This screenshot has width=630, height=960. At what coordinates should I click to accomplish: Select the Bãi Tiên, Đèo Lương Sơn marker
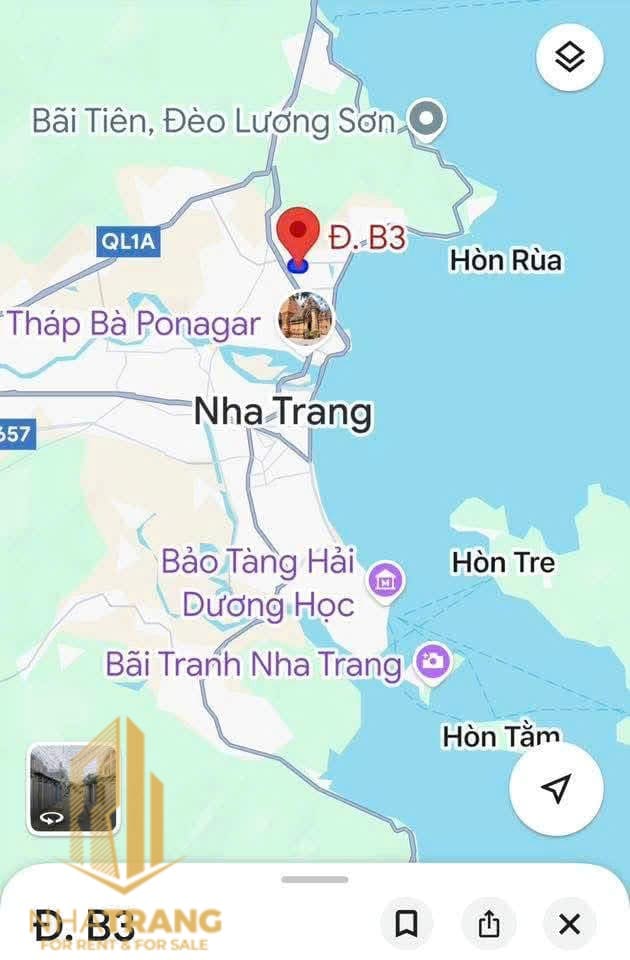pos(430,121)
